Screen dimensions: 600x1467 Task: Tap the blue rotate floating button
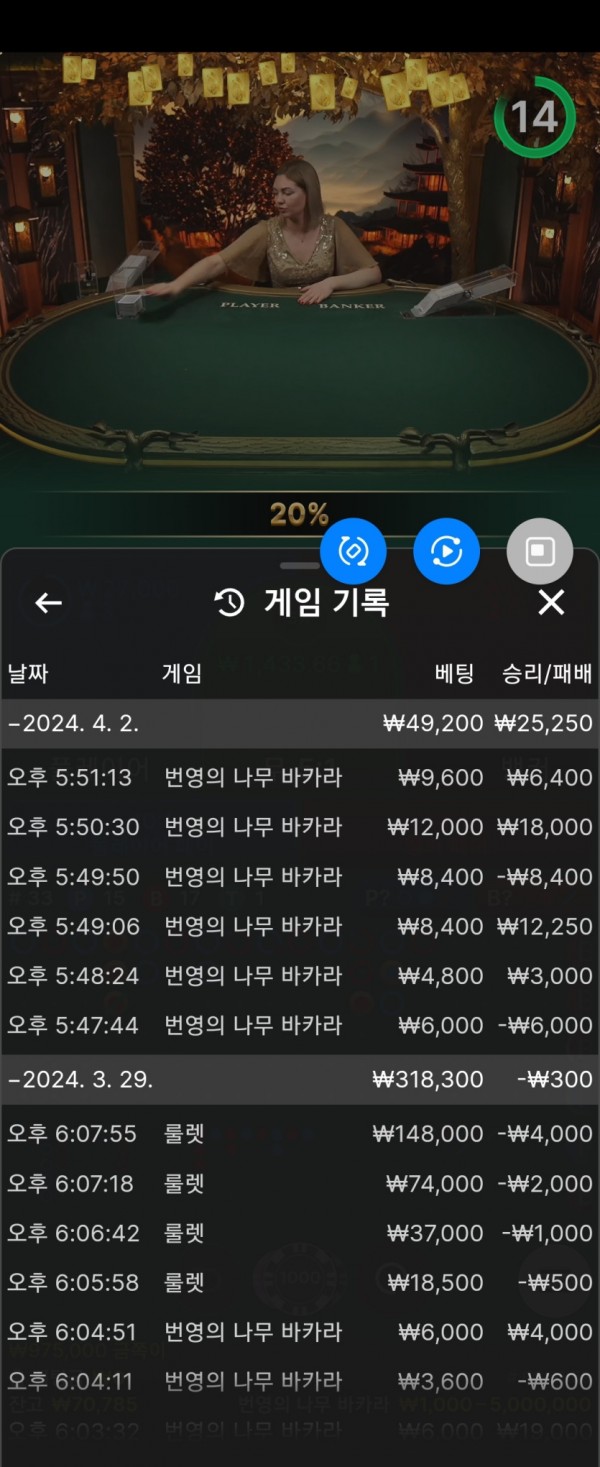coord(353,552)
